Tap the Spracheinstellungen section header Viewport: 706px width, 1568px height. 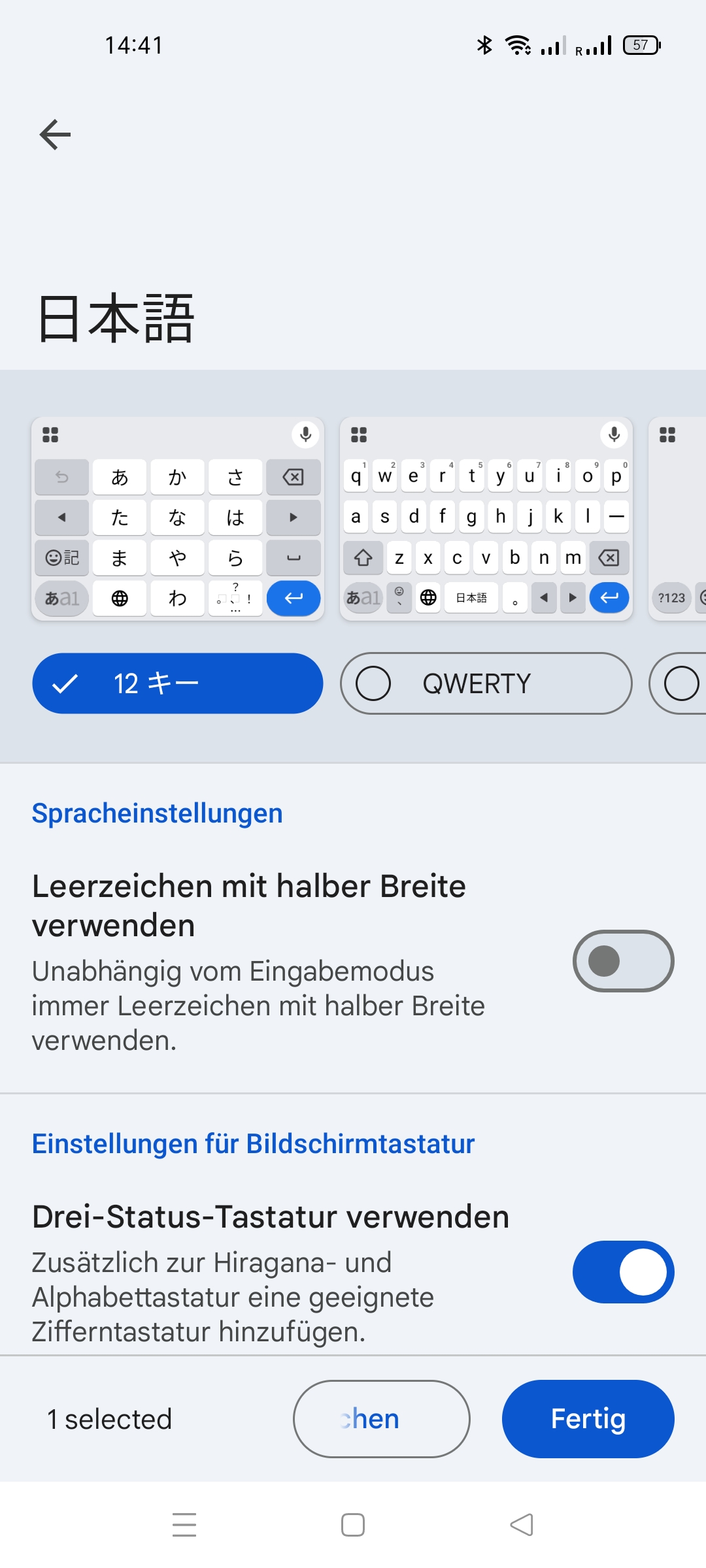[x=157, y=813]
